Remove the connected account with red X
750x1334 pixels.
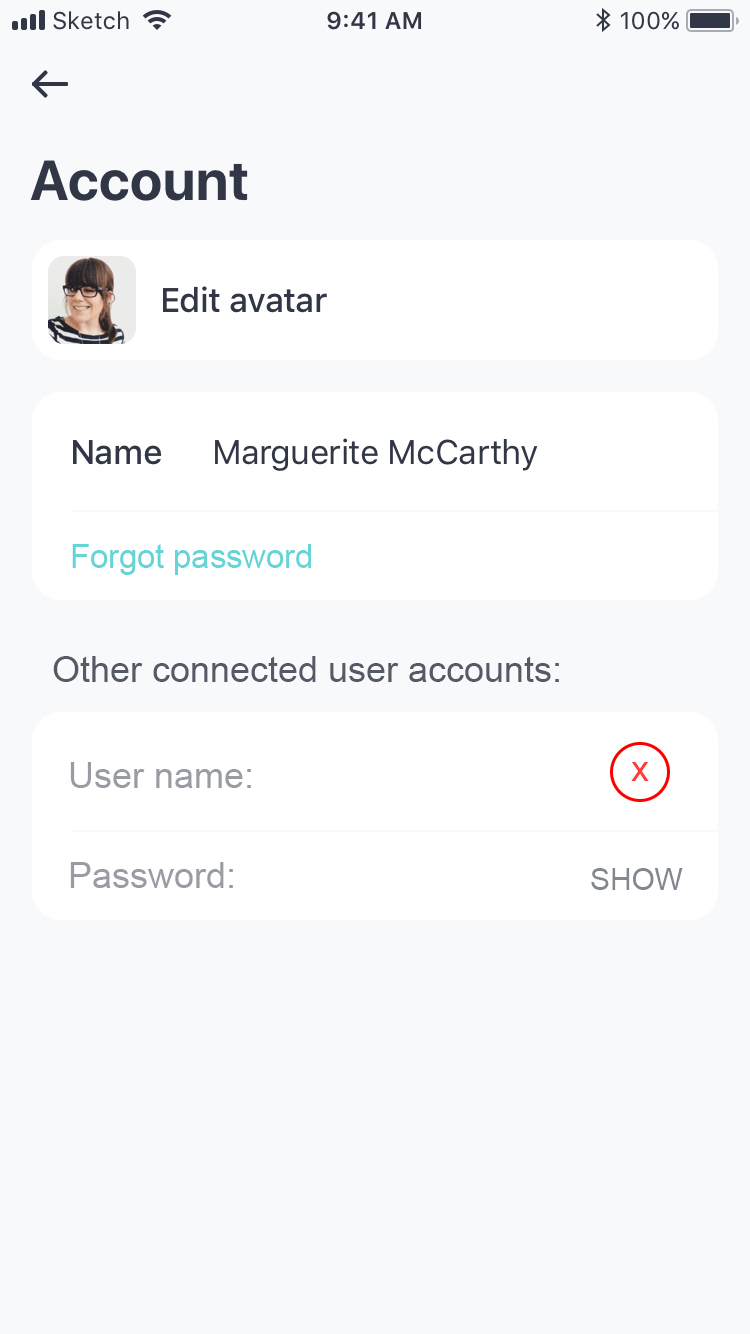[x=639, y=772]
